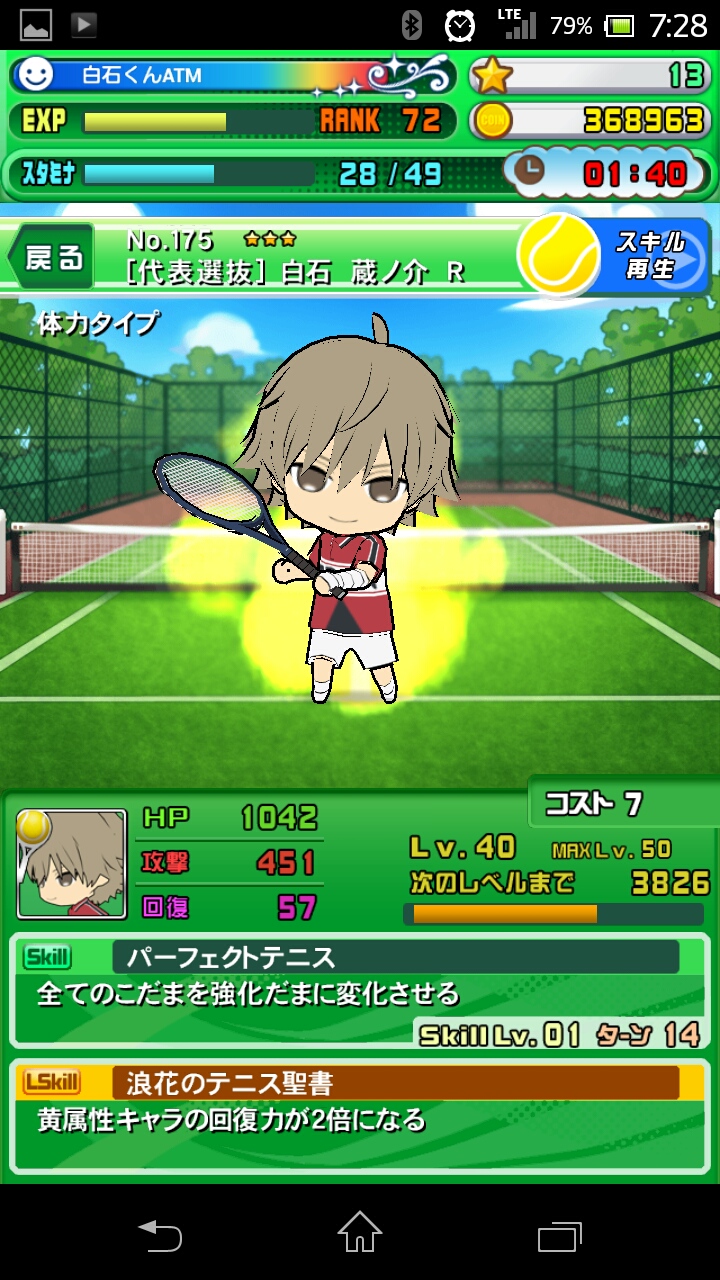Tap the 戻る back button
720x1280 pixels.
point(52,258)
